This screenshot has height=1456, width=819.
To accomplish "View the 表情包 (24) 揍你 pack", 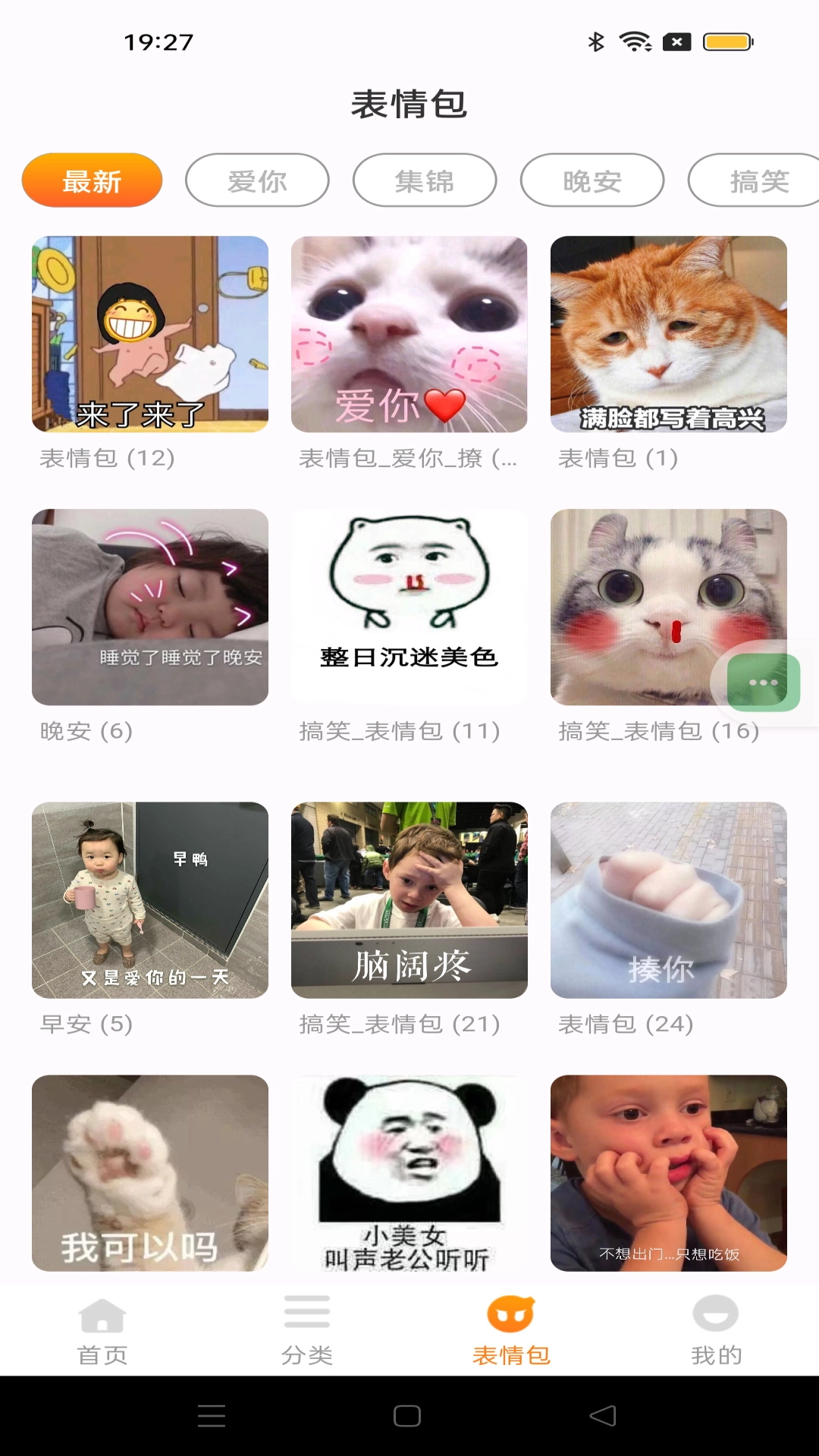I will point(669,900).
